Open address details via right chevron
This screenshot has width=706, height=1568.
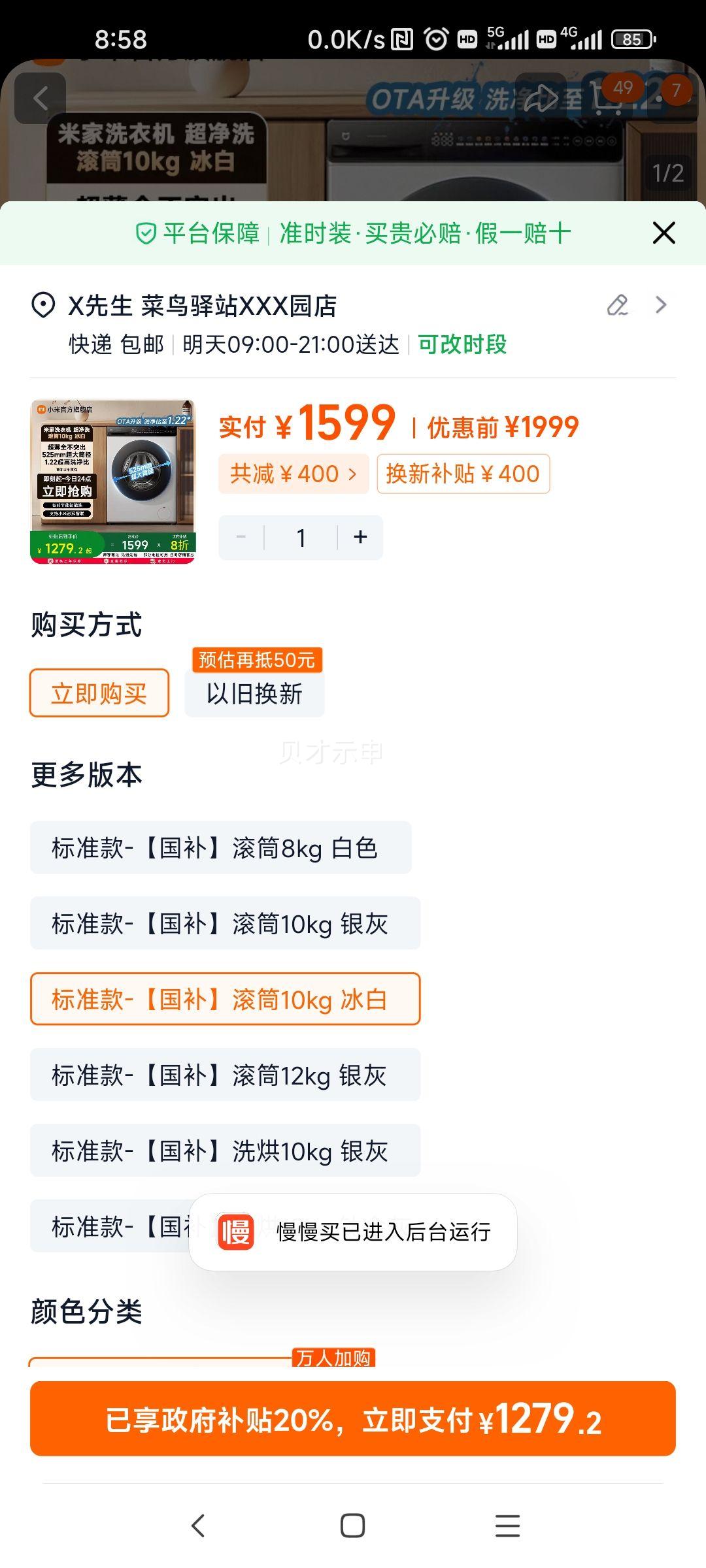coord(660,304)
